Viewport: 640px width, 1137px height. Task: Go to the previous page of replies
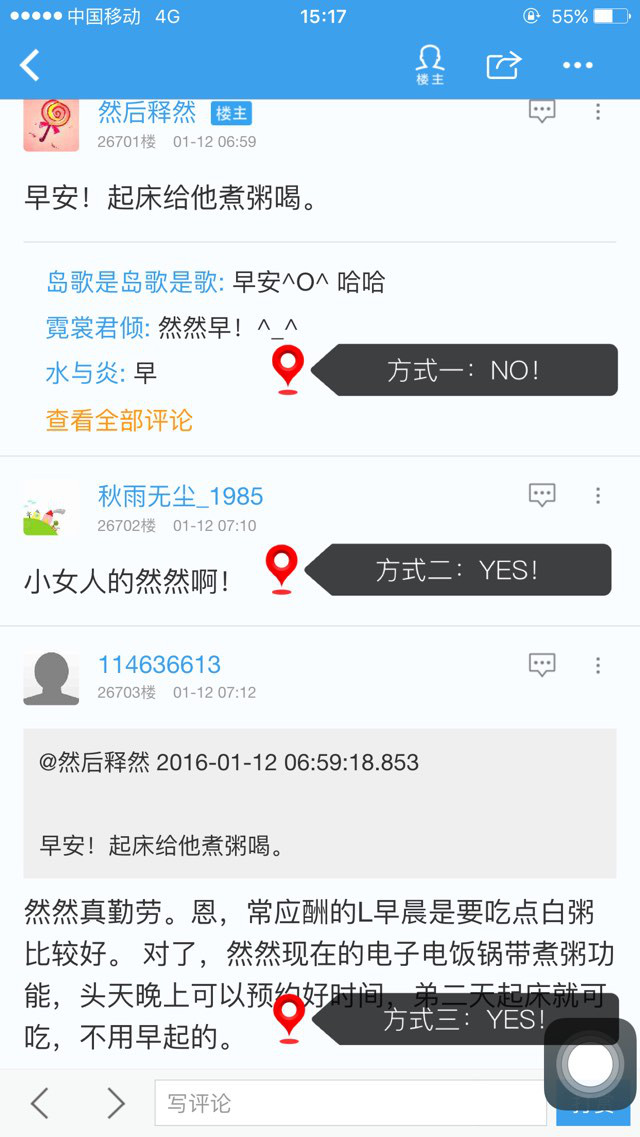[39, 1103]
